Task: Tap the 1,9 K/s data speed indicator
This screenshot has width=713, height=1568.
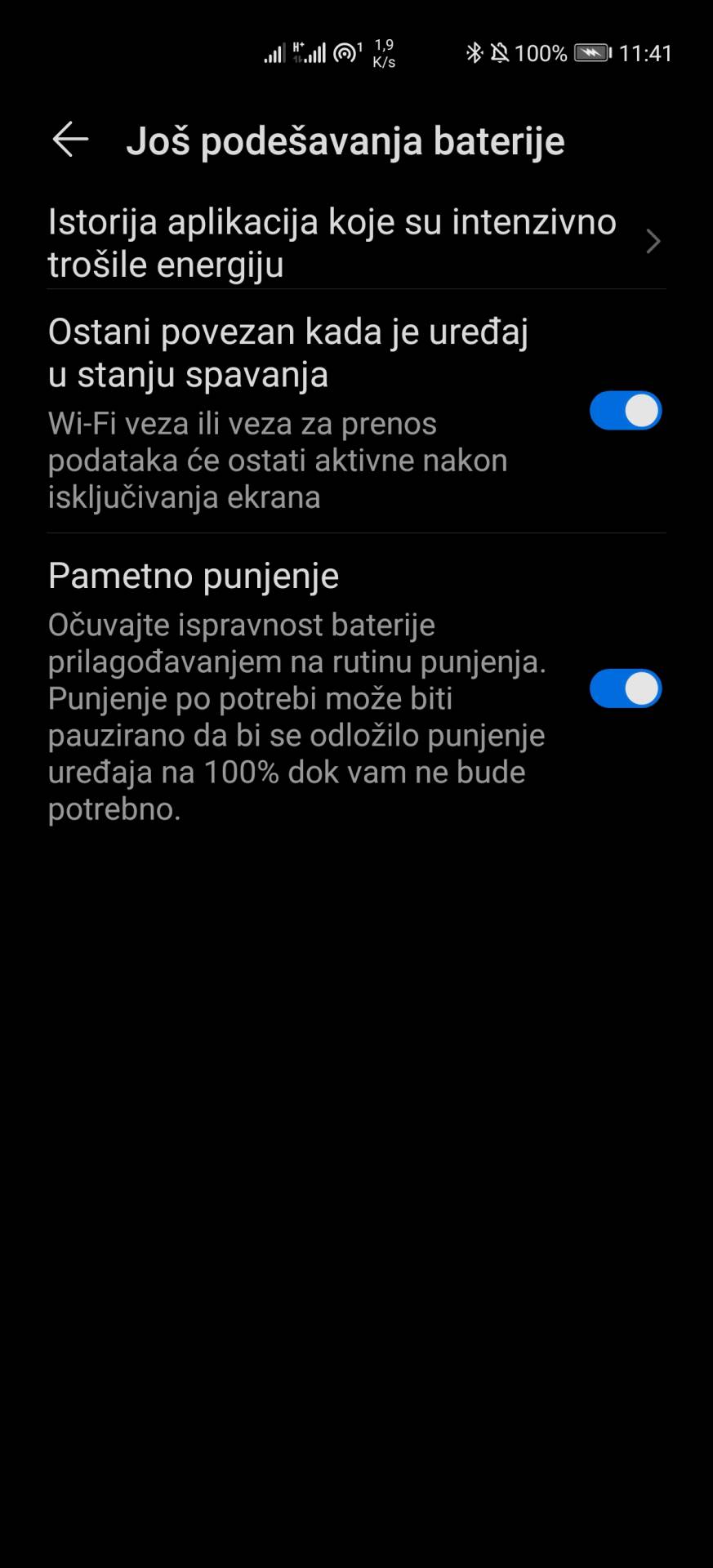Action: [381, 54]
